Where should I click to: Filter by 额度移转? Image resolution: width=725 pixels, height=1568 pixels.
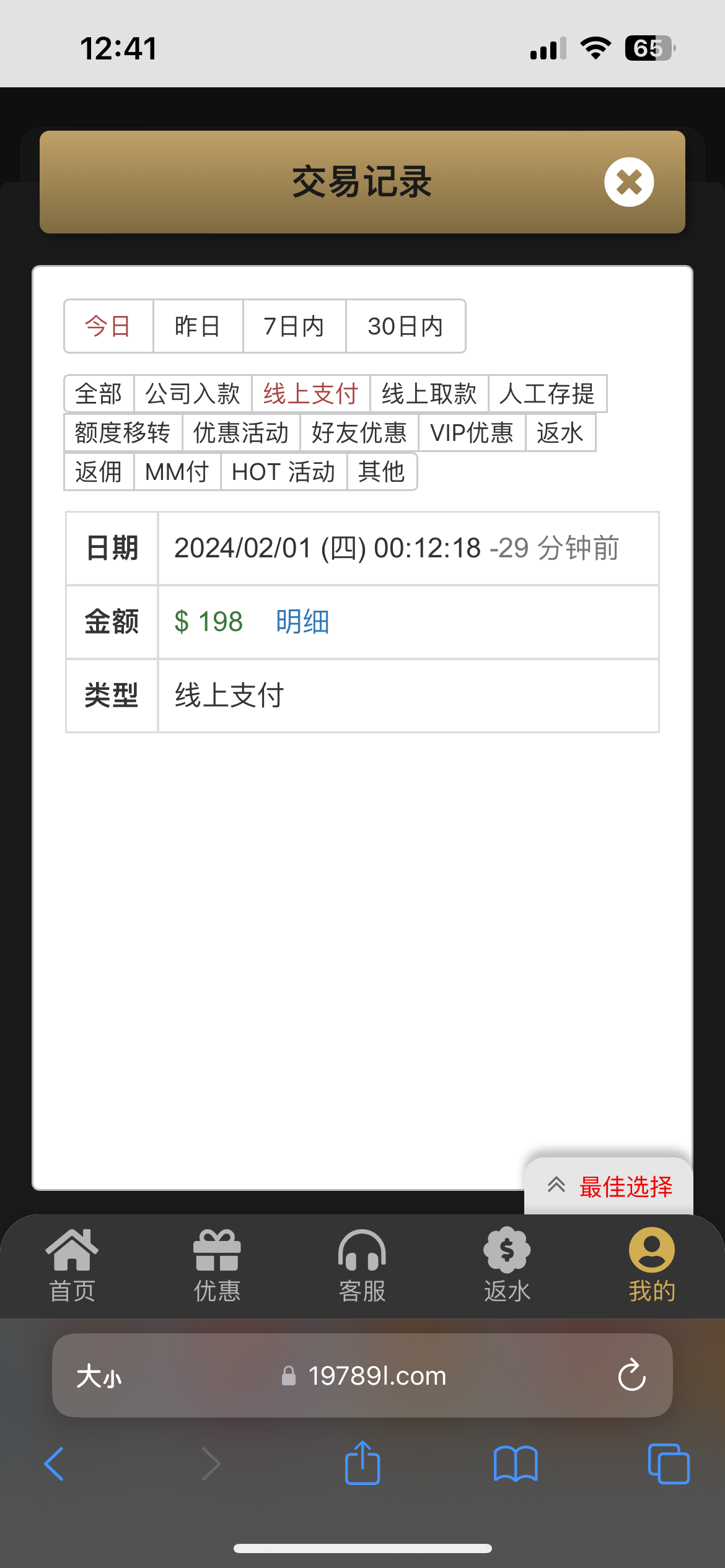pos(123,433)
